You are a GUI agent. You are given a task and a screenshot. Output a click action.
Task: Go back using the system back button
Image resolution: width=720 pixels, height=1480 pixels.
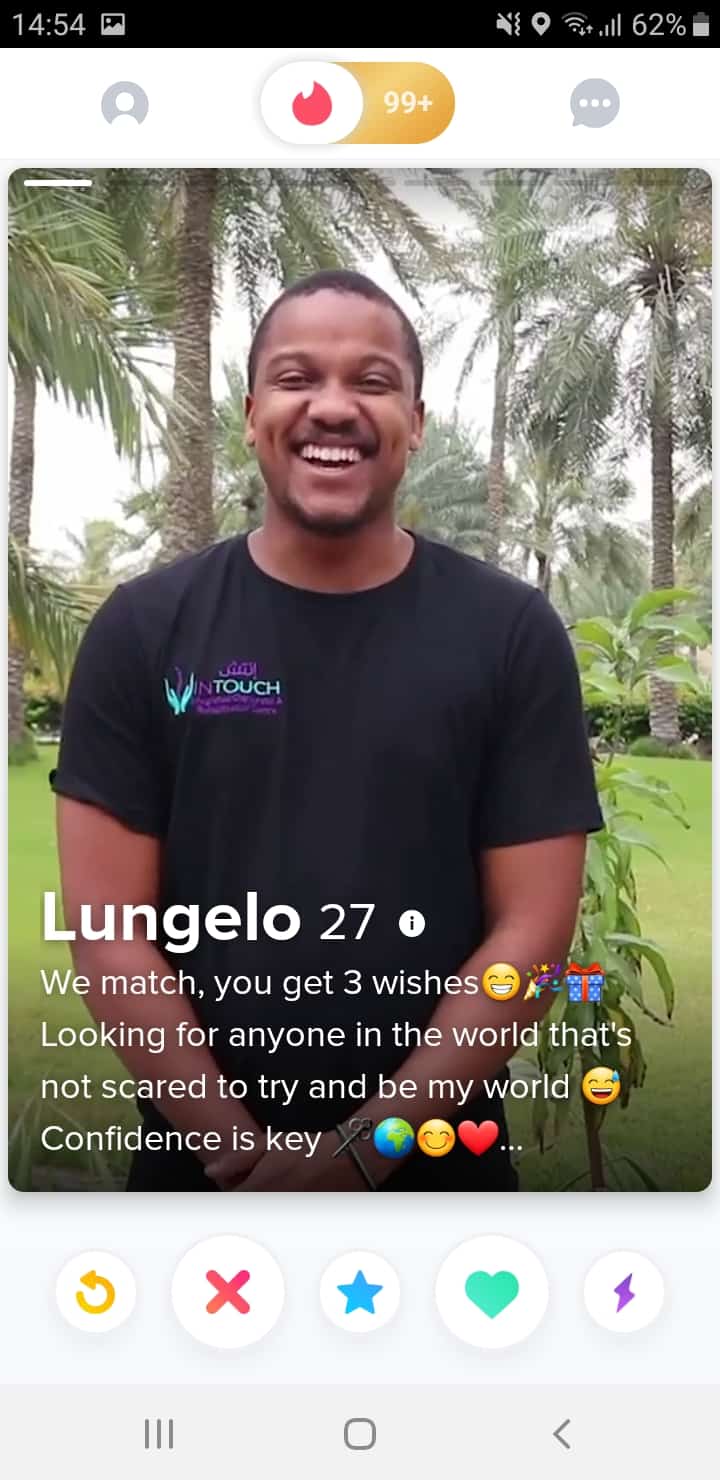point(562,1434)
